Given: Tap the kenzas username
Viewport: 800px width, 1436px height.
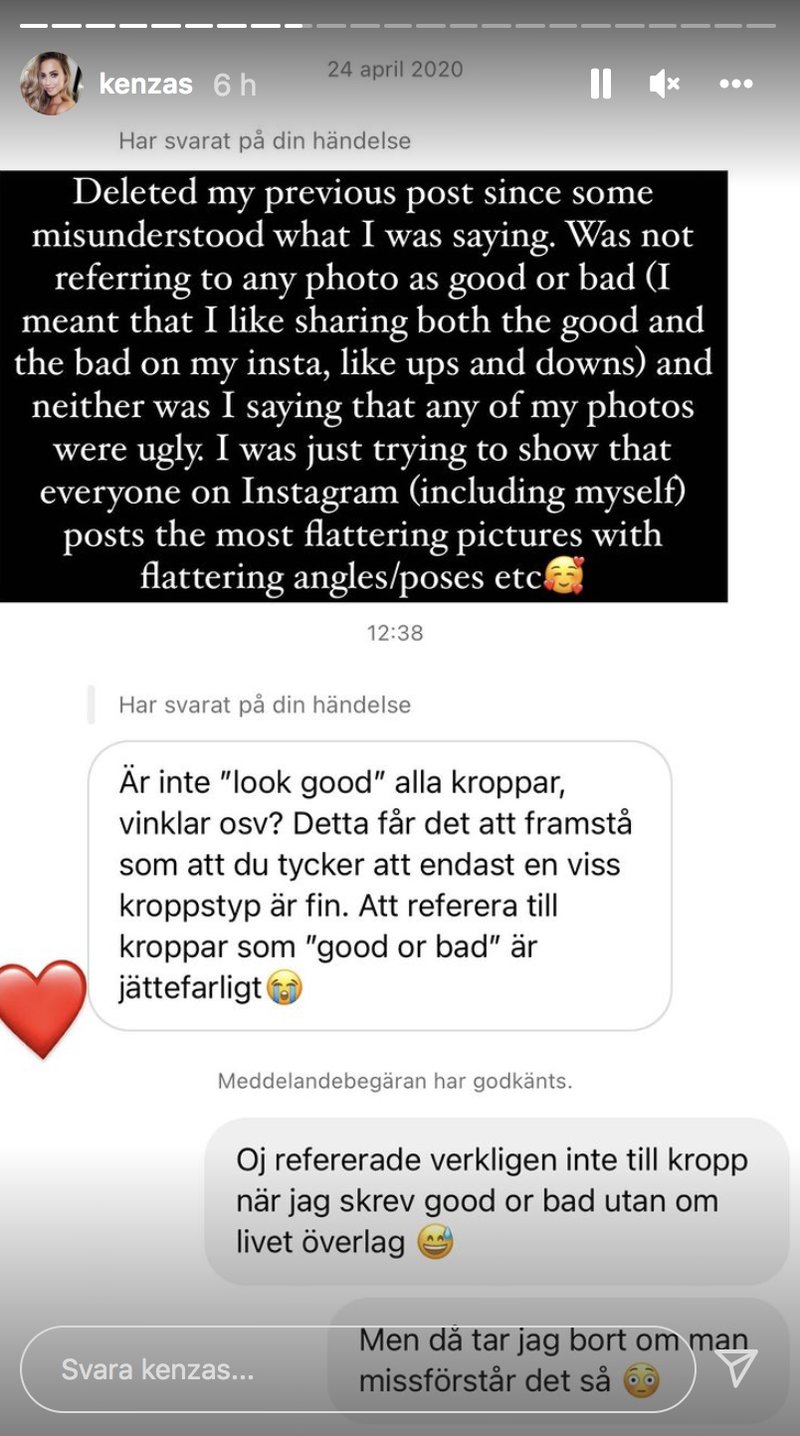Looking at the screenshot, I should click(x=146, y=84).
